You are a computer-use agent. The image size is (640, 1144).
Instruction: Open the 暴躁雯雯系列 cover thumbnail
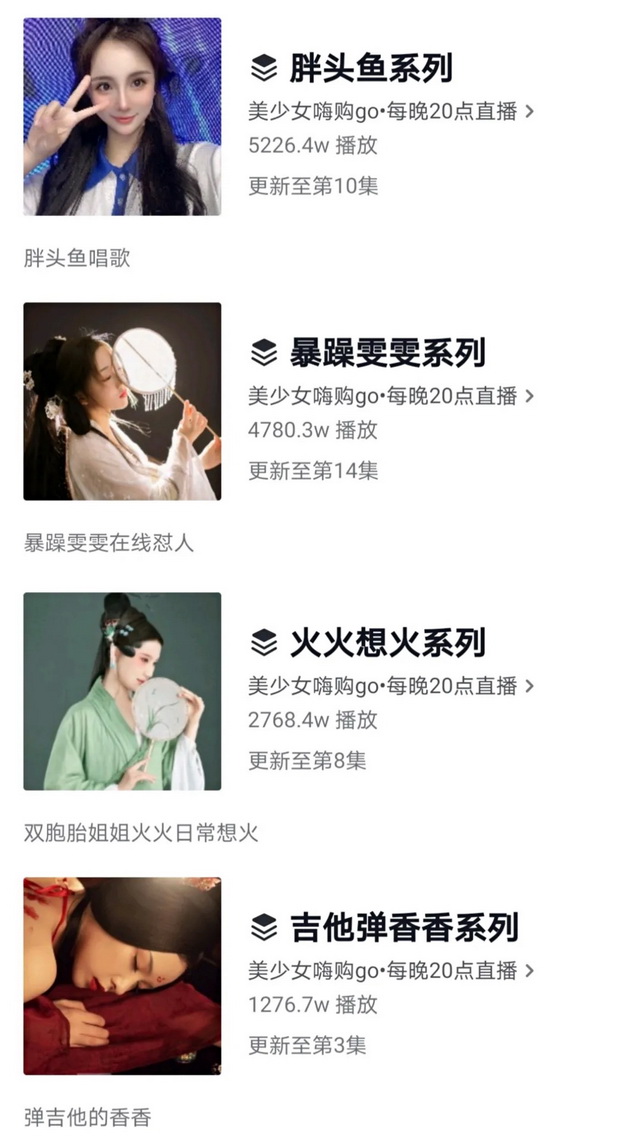pyautogui.click(x=122, y=401)
